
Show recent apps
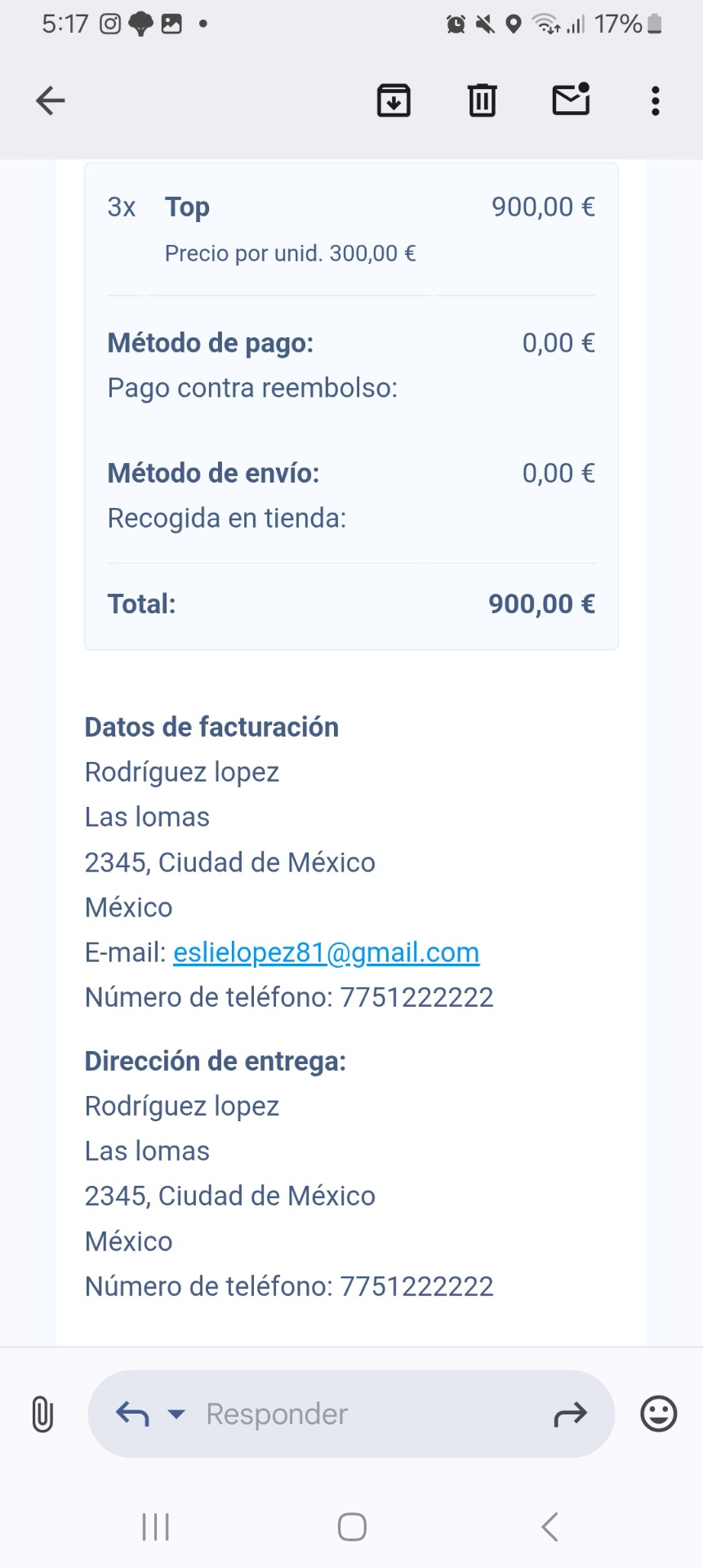tap(155, 1526)
